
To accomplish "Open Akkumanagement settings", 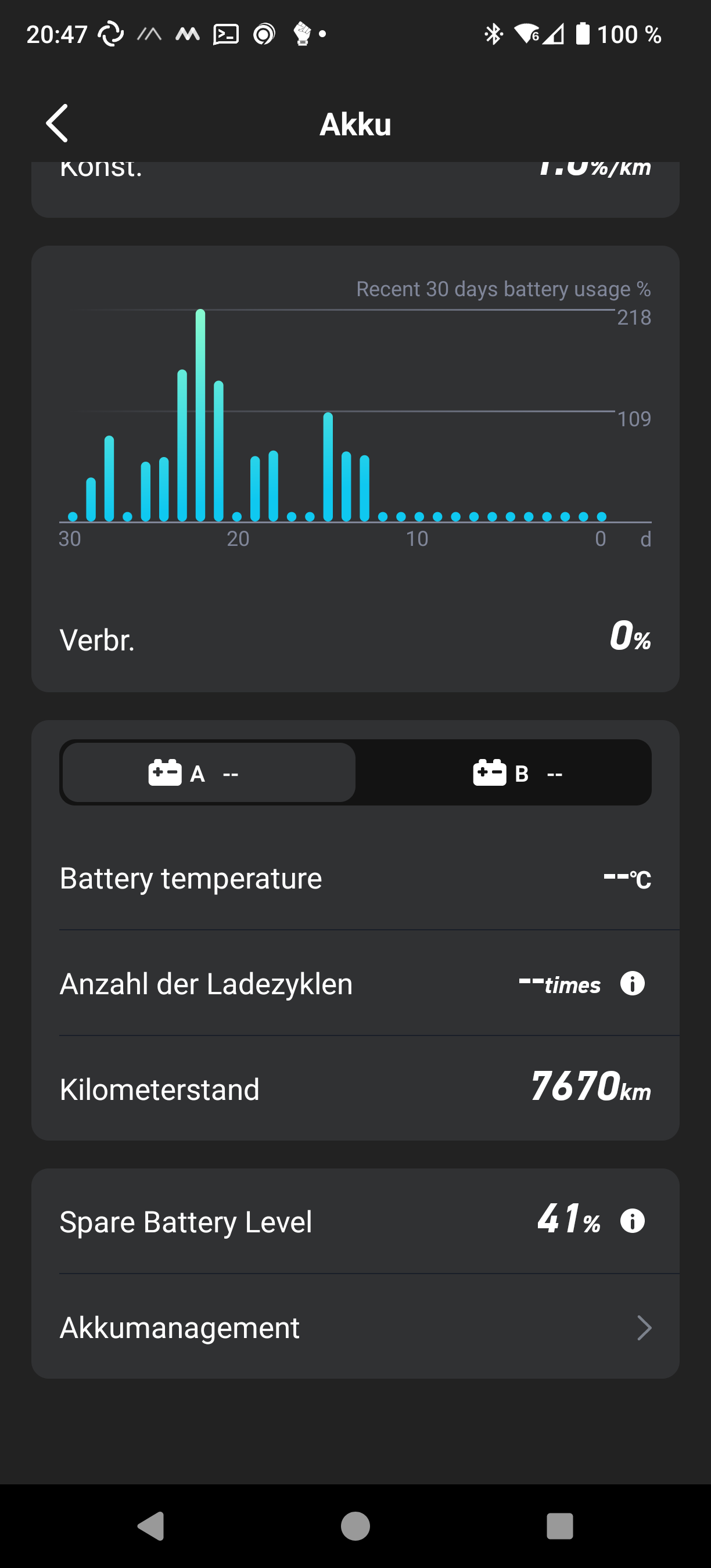I will (355, 1328).
